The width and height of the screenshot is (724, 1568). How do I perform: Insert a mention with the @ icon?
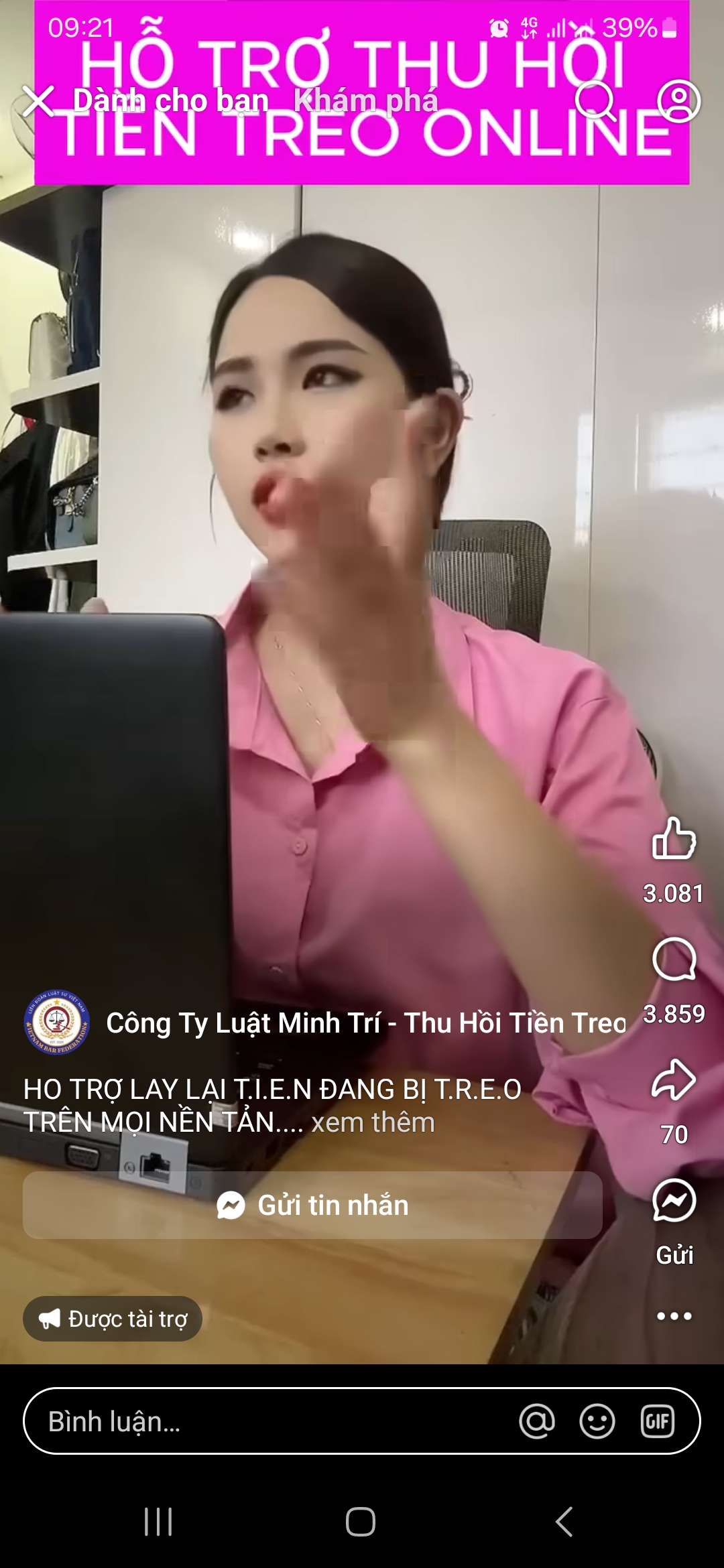[x=537, y=1421]
